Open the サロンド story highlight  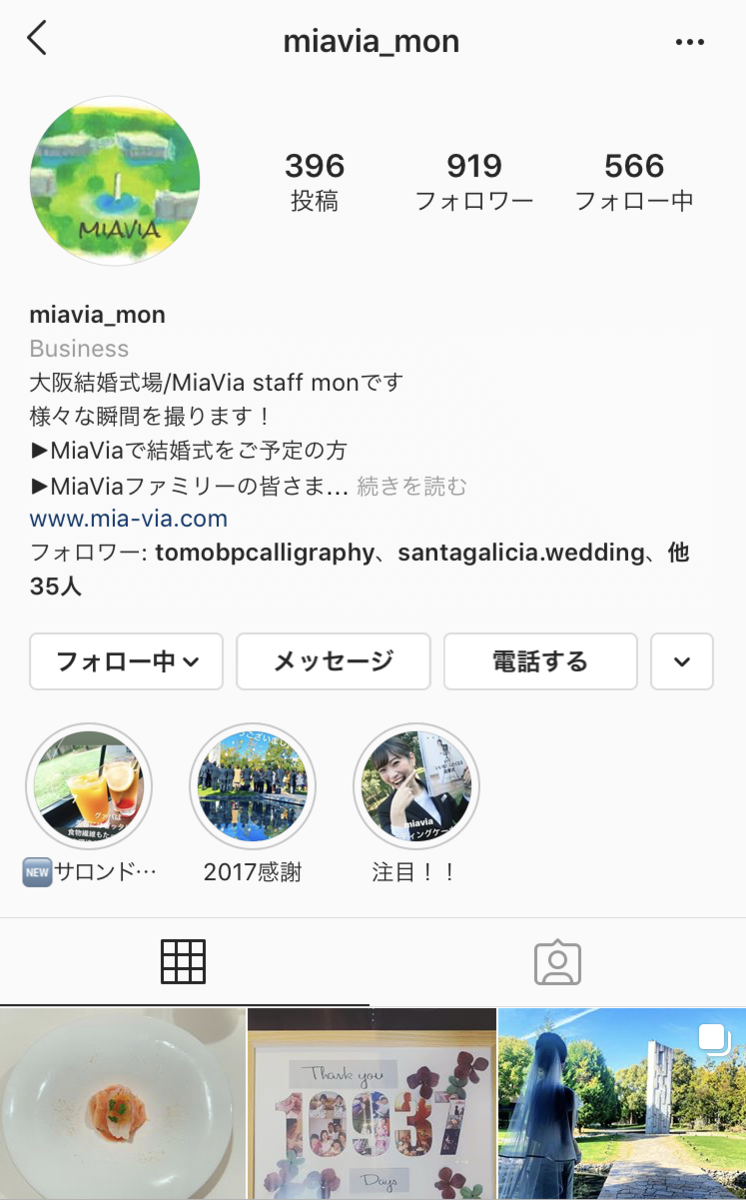pos(89,786)
